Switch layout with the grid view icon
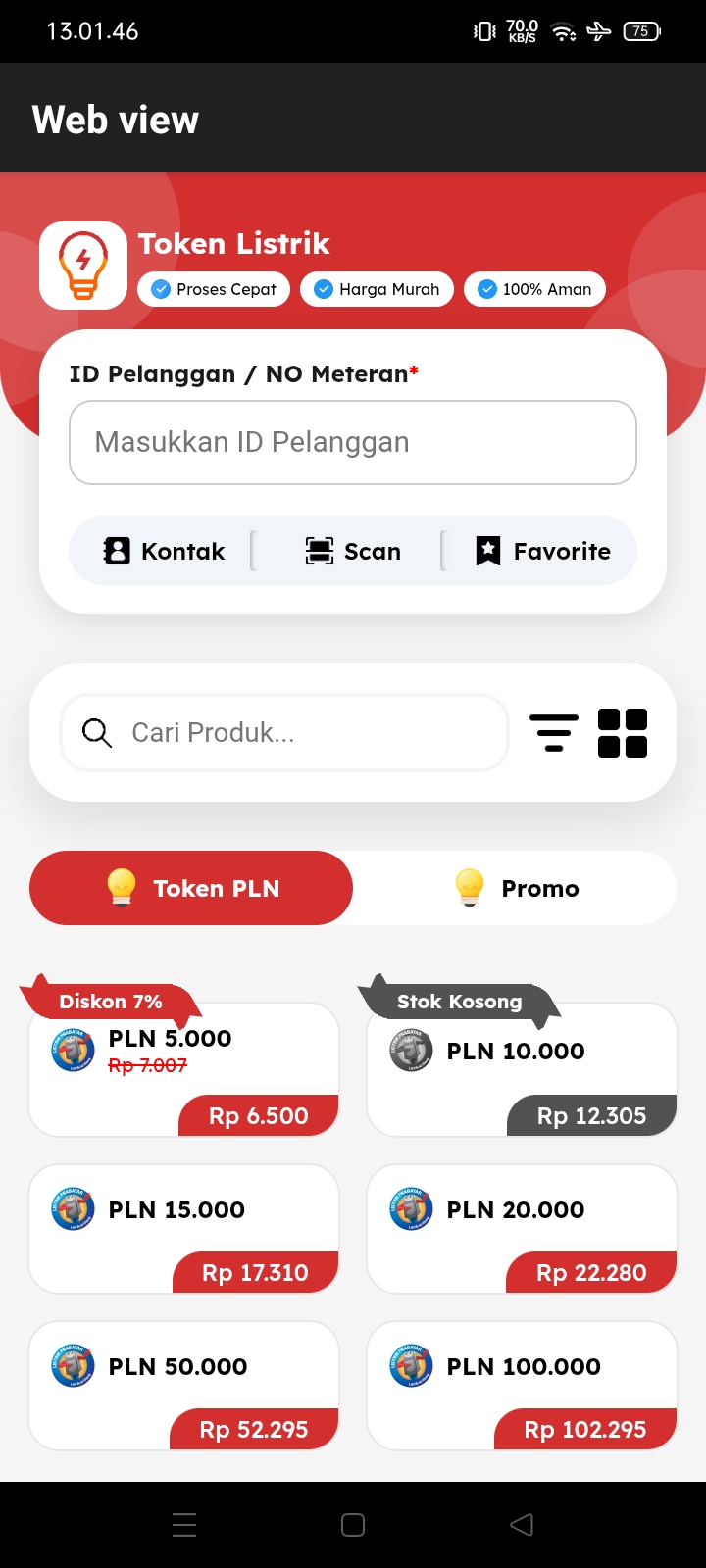 point(623,733)
